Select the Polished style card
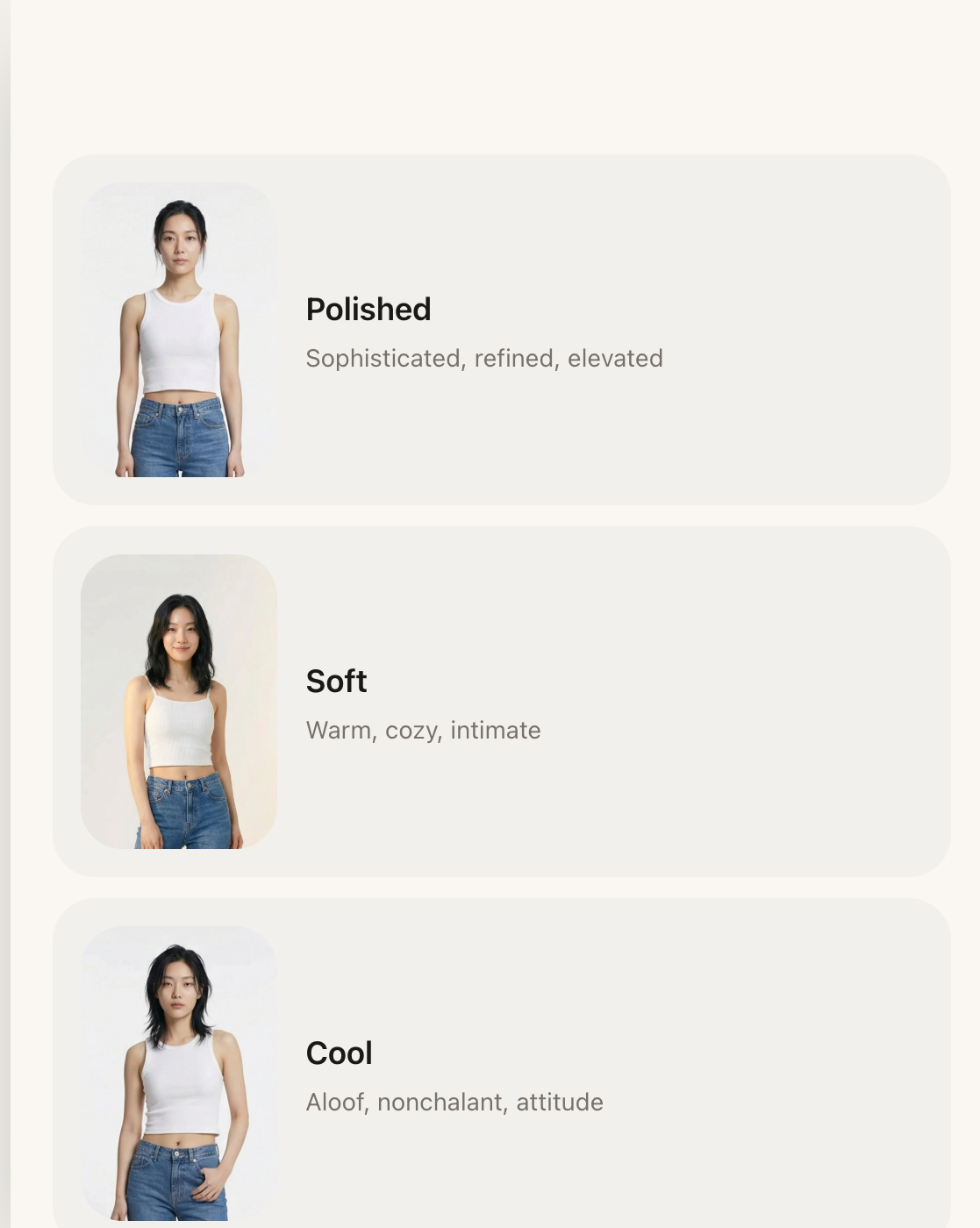This screenshot has width=980, height=1228. [501, 330]
